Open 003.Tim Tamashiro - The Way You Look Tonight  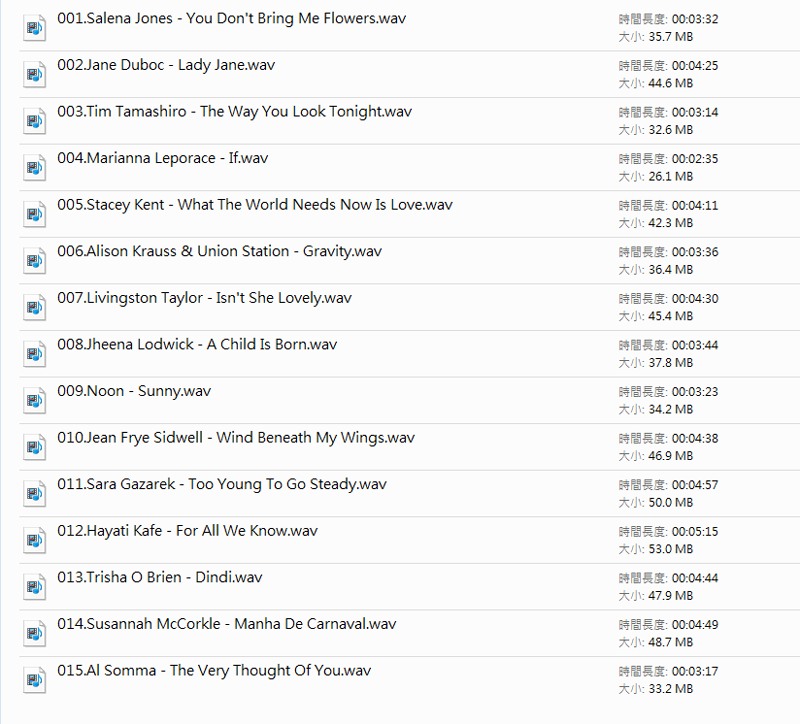[x=235, y=112]
